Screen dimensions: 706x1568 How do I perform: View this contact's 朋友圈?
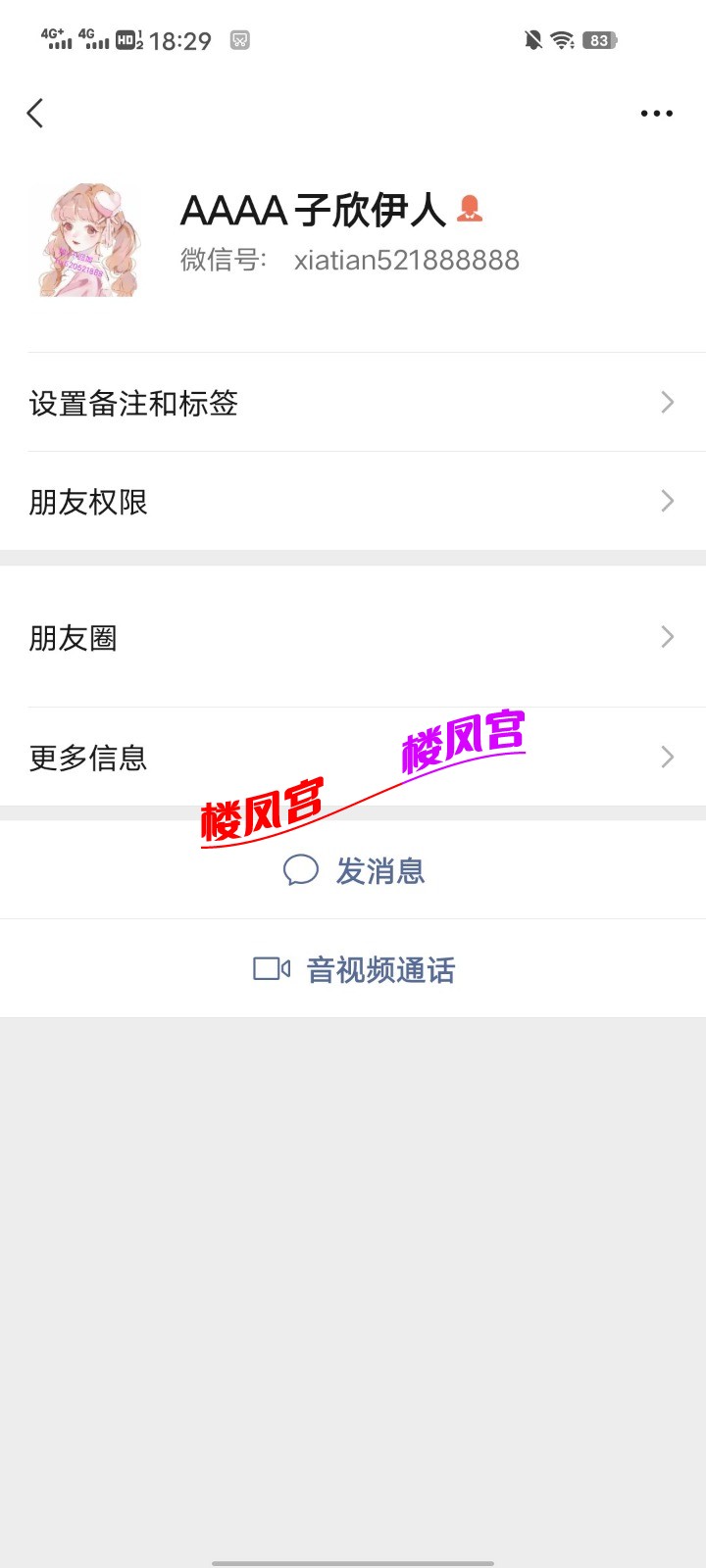(353, 638)
